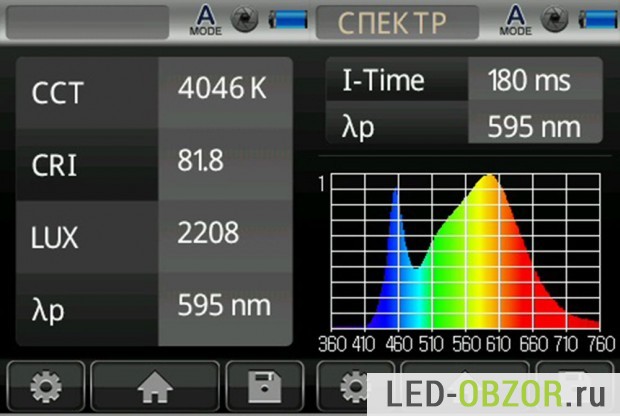Open settings gear beside the home button
This screenshot has height=416, width=620.
coord(46,386)
